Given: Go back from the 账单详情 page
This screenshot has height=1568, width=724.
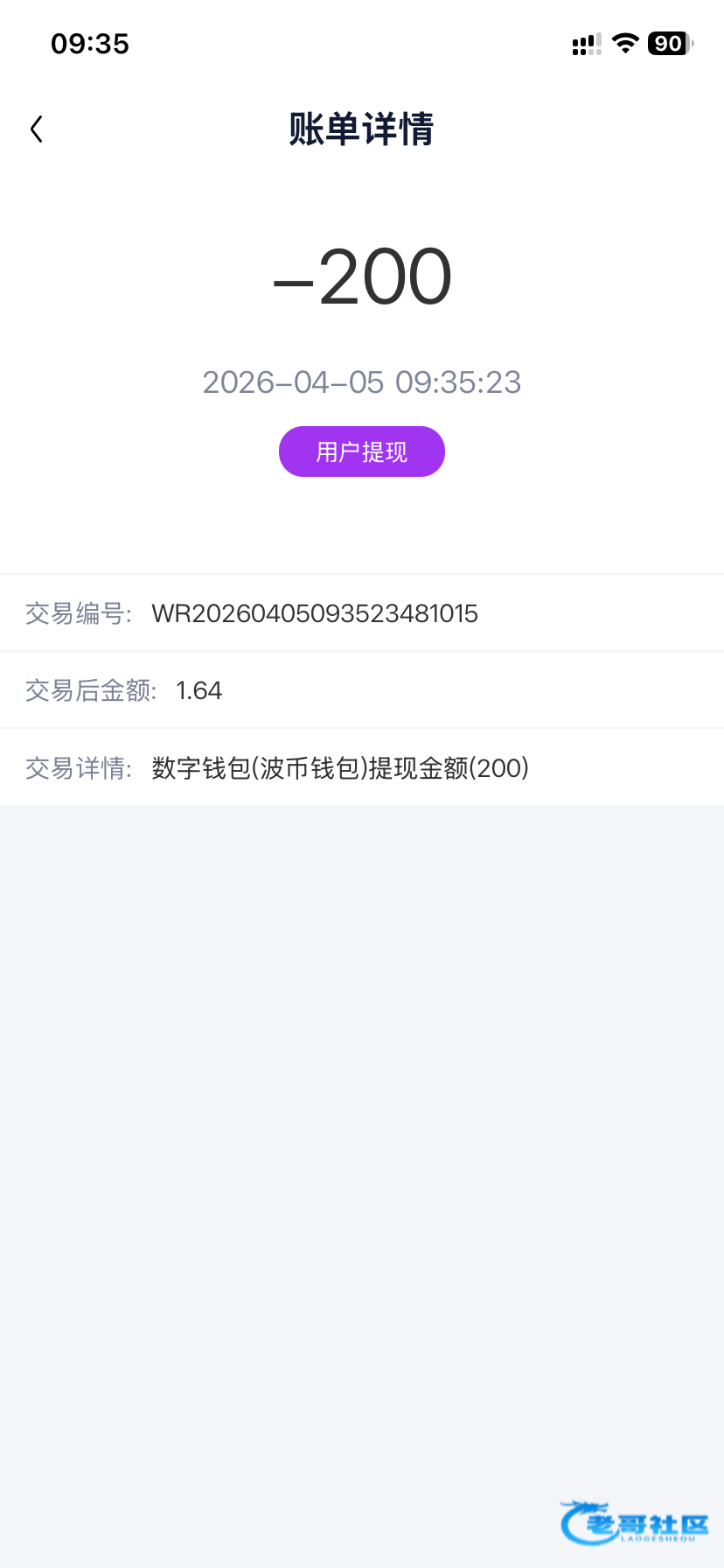Looking at the screenshot, I should click(x=36, y=129).
